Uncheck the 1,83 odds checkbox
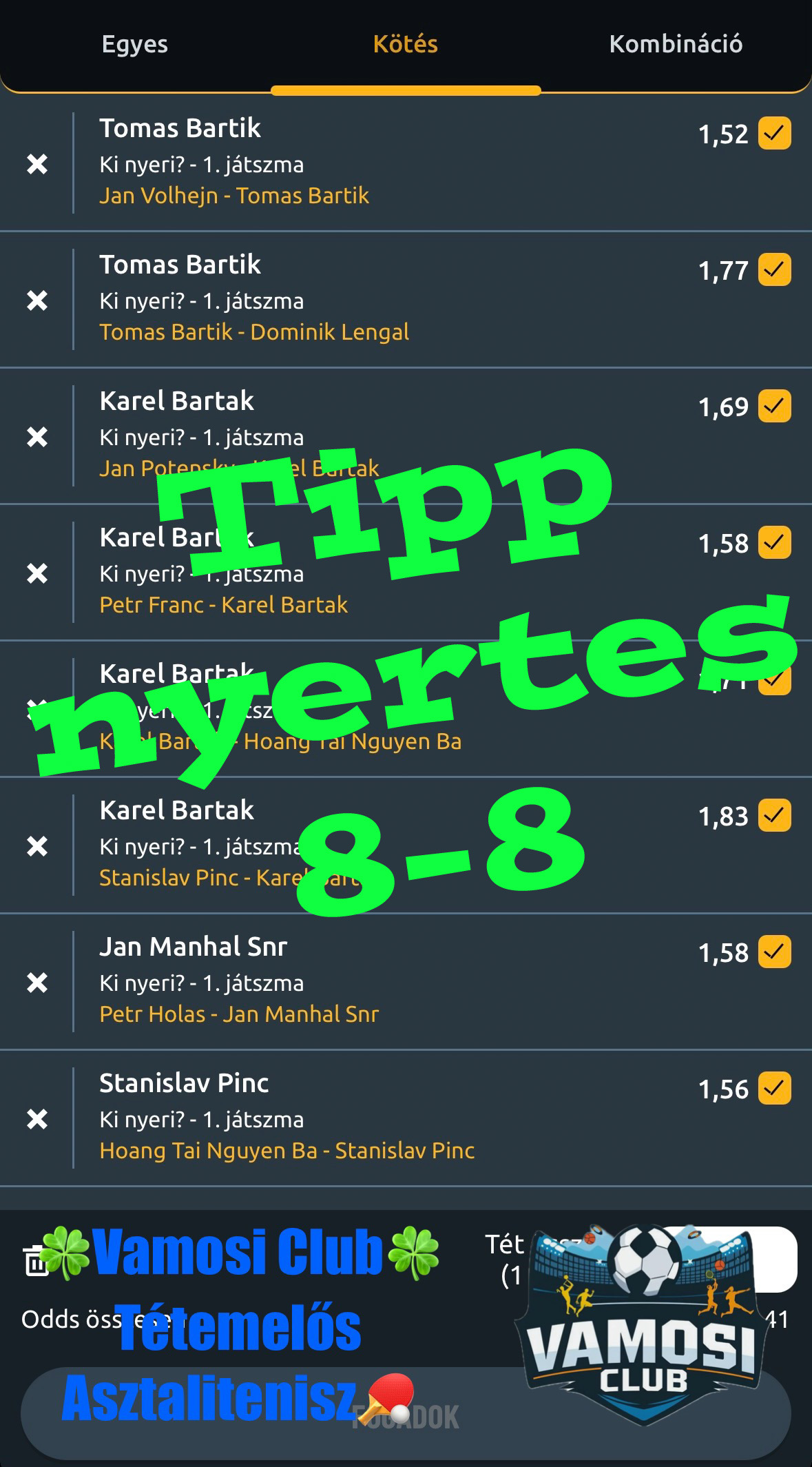 775,815
